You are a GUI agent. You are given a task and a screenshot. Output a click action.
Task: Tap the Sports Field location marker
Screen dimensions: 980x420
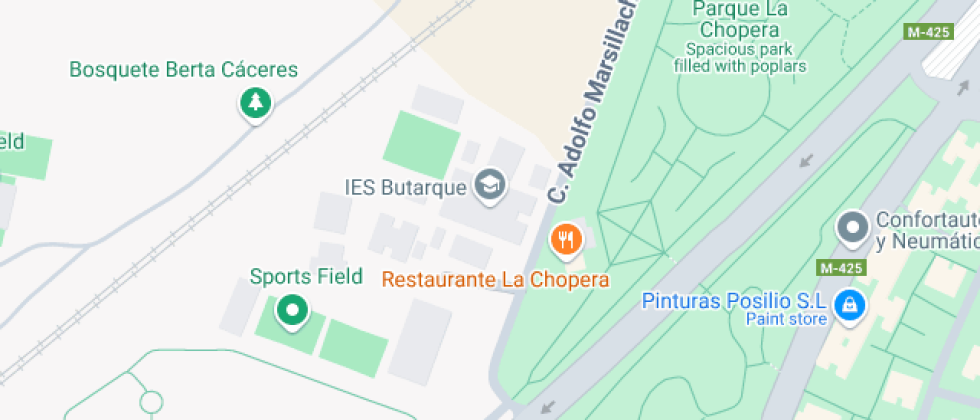coord(292,310)
